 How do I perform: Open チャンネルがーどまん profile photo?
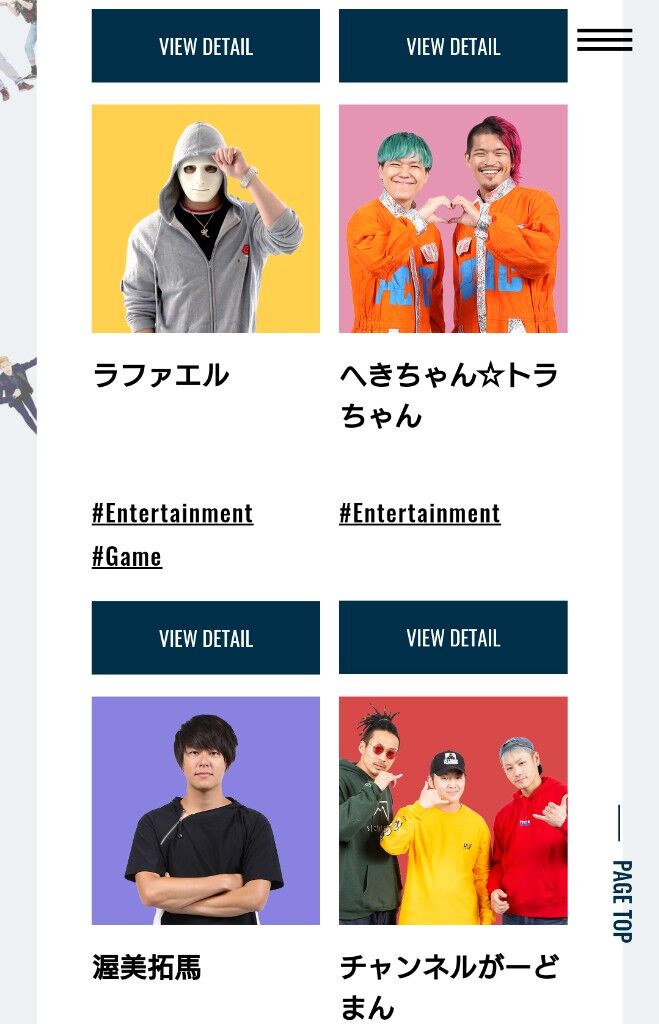point(453,810)
